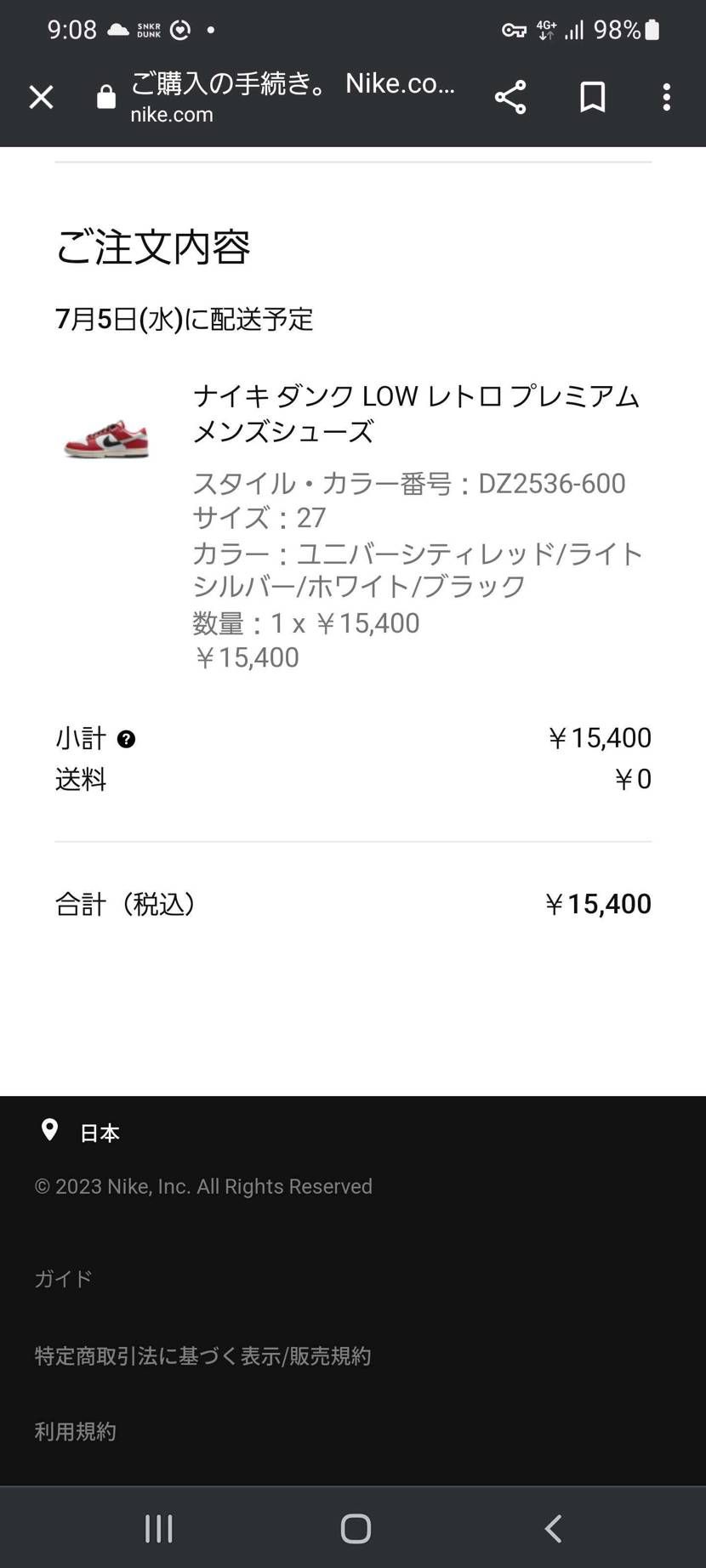Open the browser share icon
The height and width of the screenshot is (1568, 706).
(x=510, y=97)
